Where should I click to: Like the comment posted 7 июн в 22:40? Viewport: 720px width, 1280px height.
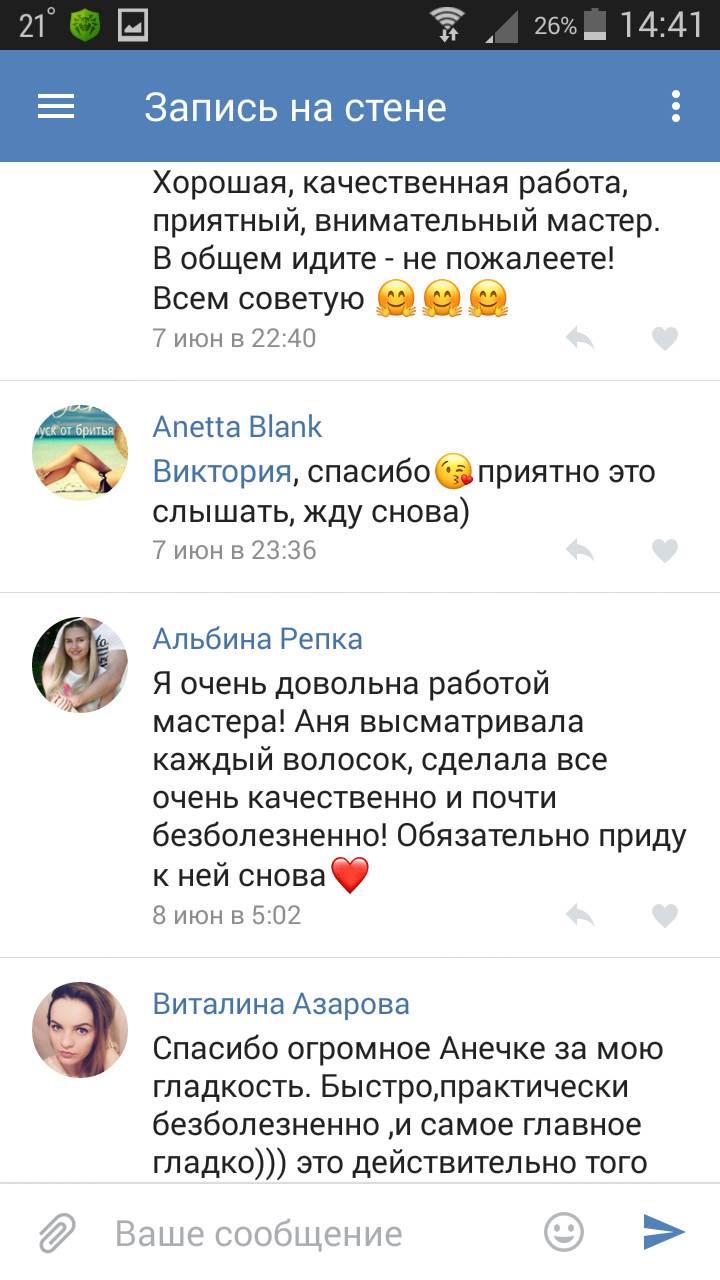tap(665, 339)
